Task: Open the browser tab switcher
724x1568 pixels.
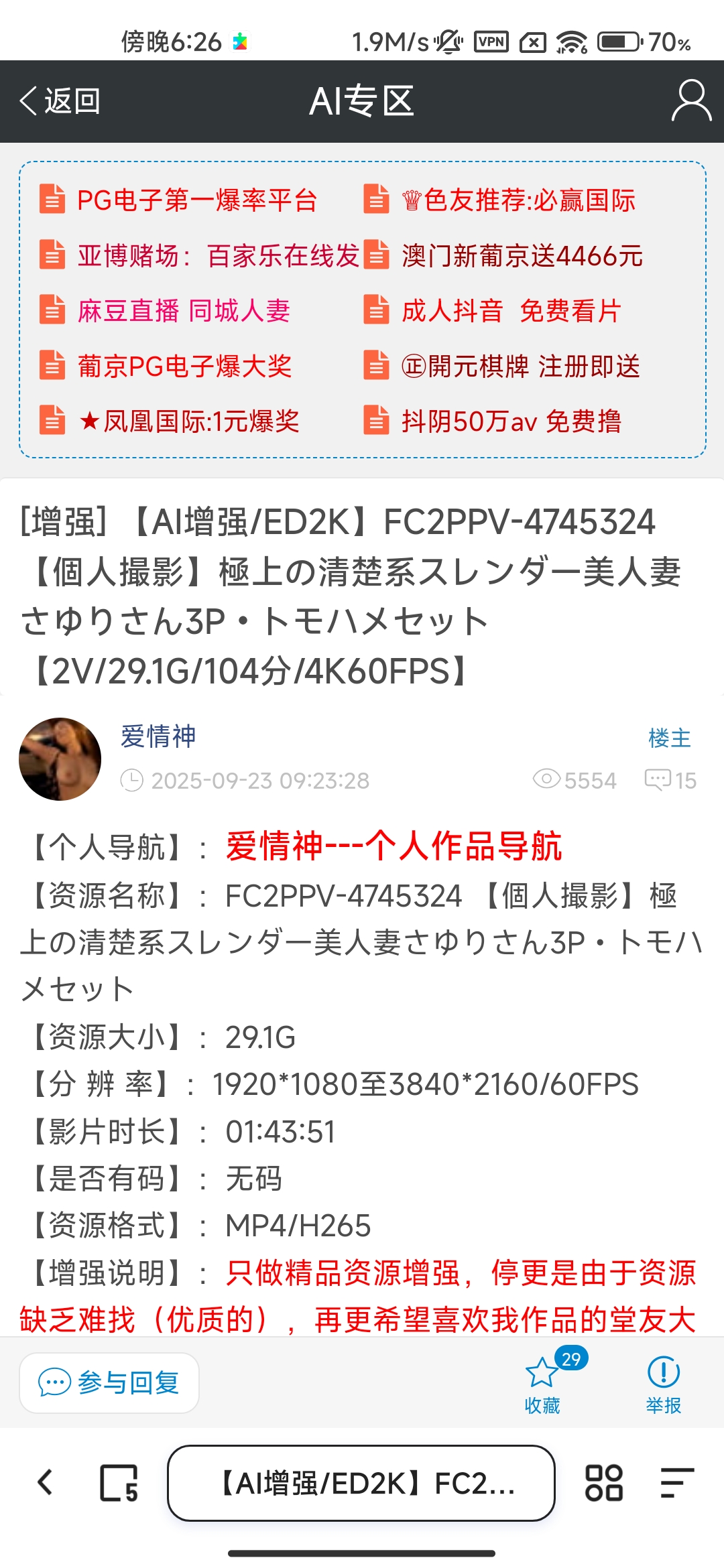Action: pyautogui.click(x=119, y=1483)
